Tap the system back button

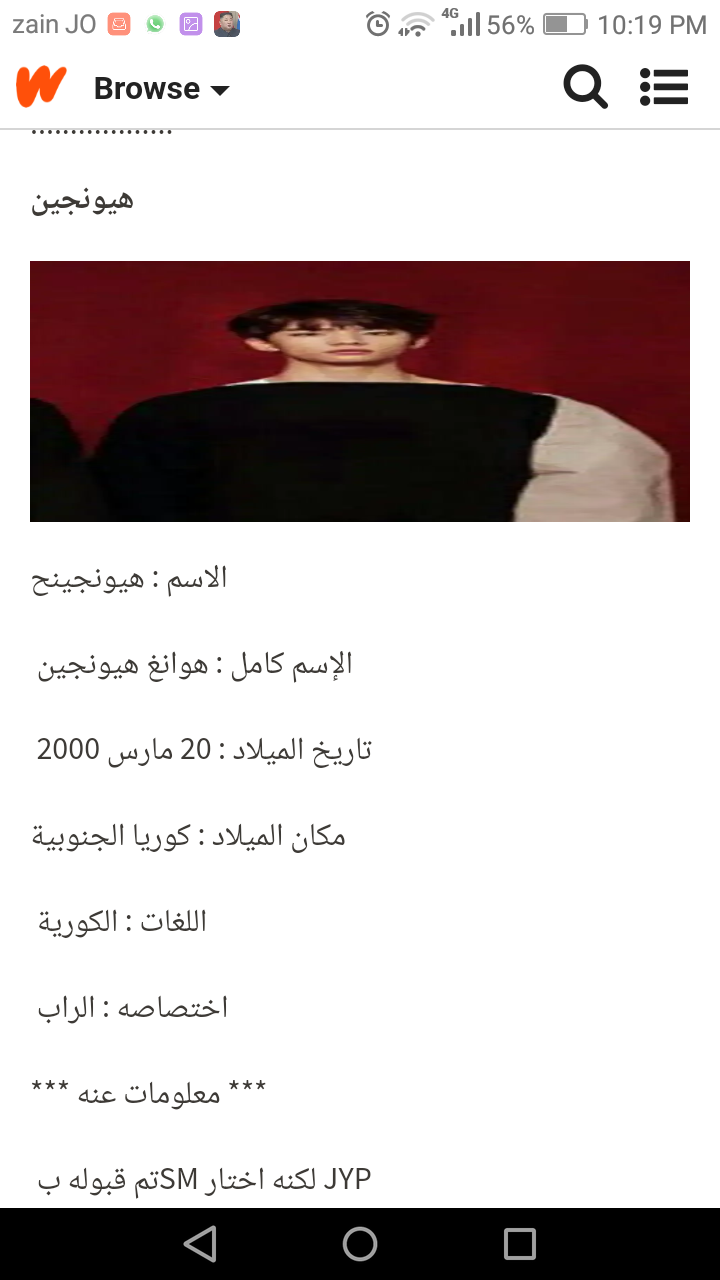point(201,1244)
